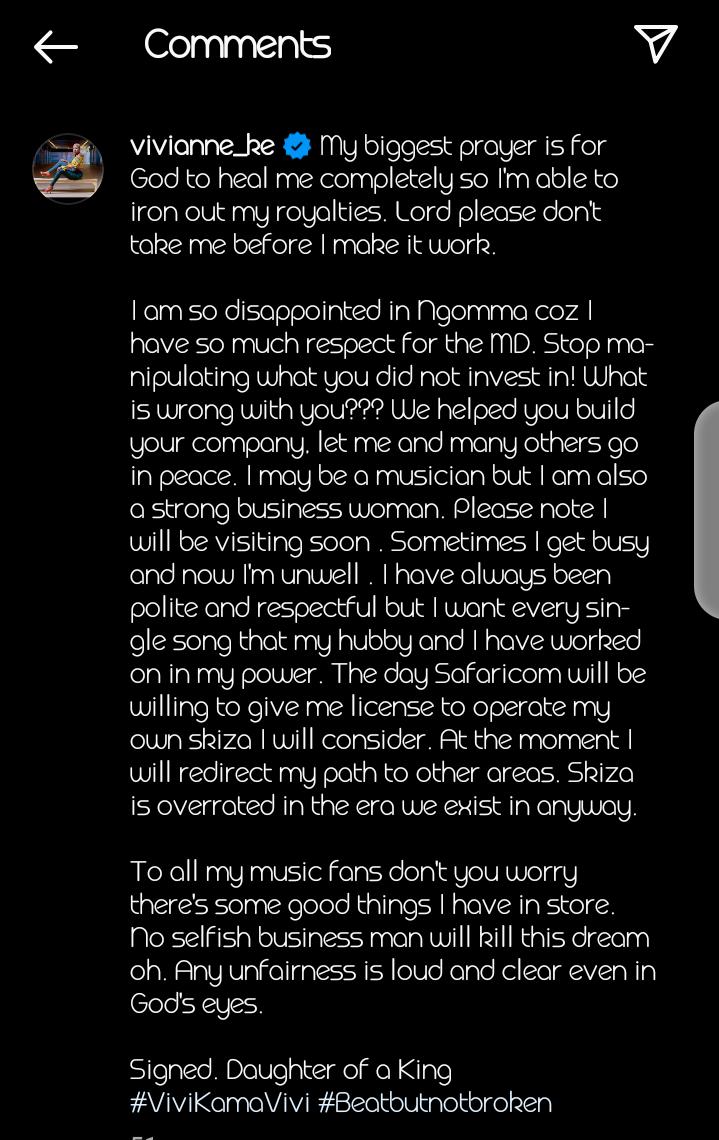Open the #Beatbutnotbroken hashtag
Screen dimensions: 719x1140
pos(434,1102)
